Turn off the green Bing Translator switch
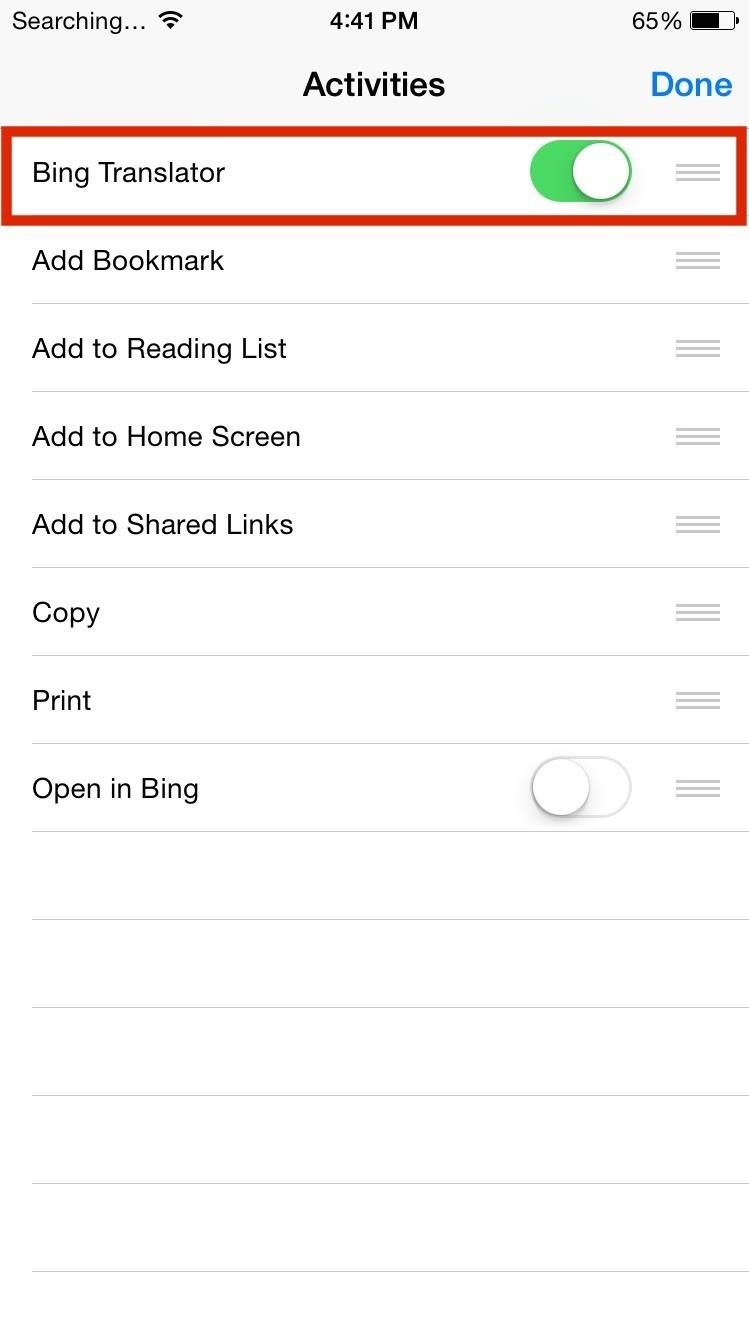This screenshot has width=749, height=1334. [580, 172]
